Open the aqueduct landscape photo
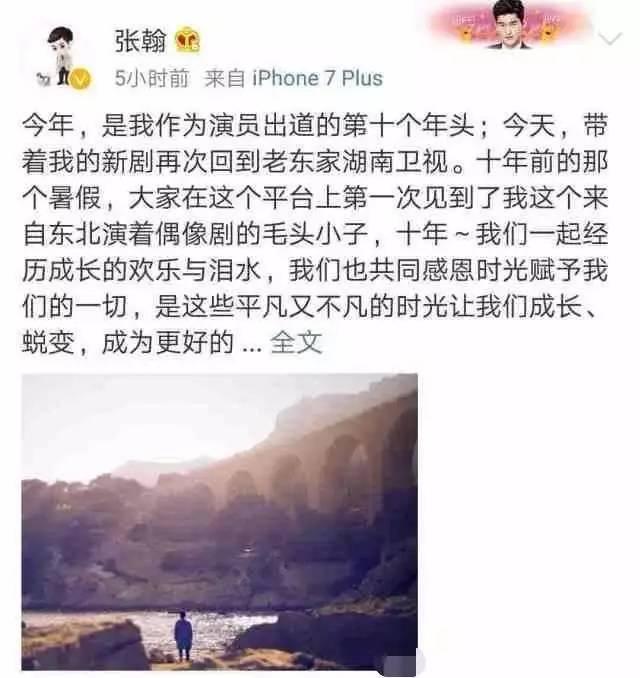 tap(219, 520)
